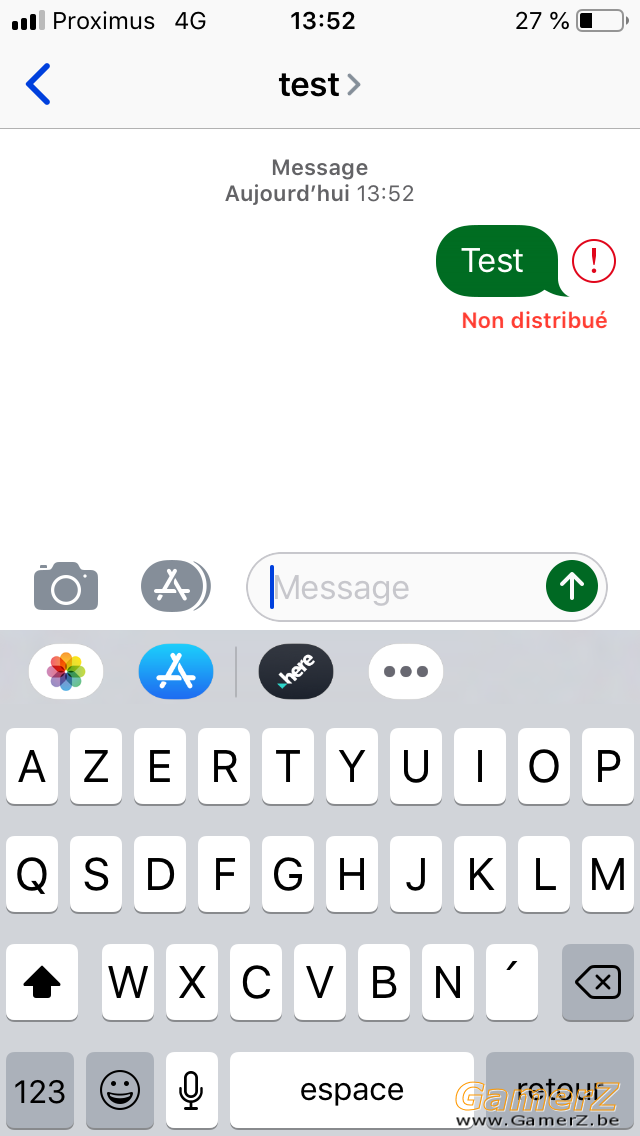Tap the red error icon beside Test
This screenshot has height=1136, width=640.
coord(594,261)
